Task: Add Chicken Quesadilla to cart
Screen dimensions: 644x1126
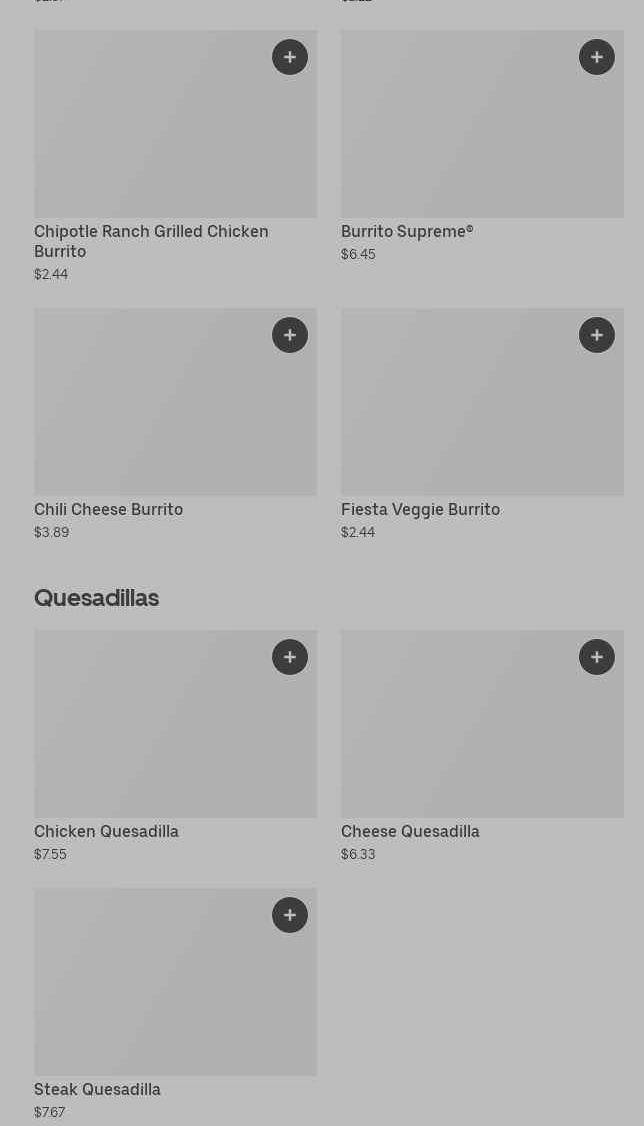Action: tap(290, 657)
